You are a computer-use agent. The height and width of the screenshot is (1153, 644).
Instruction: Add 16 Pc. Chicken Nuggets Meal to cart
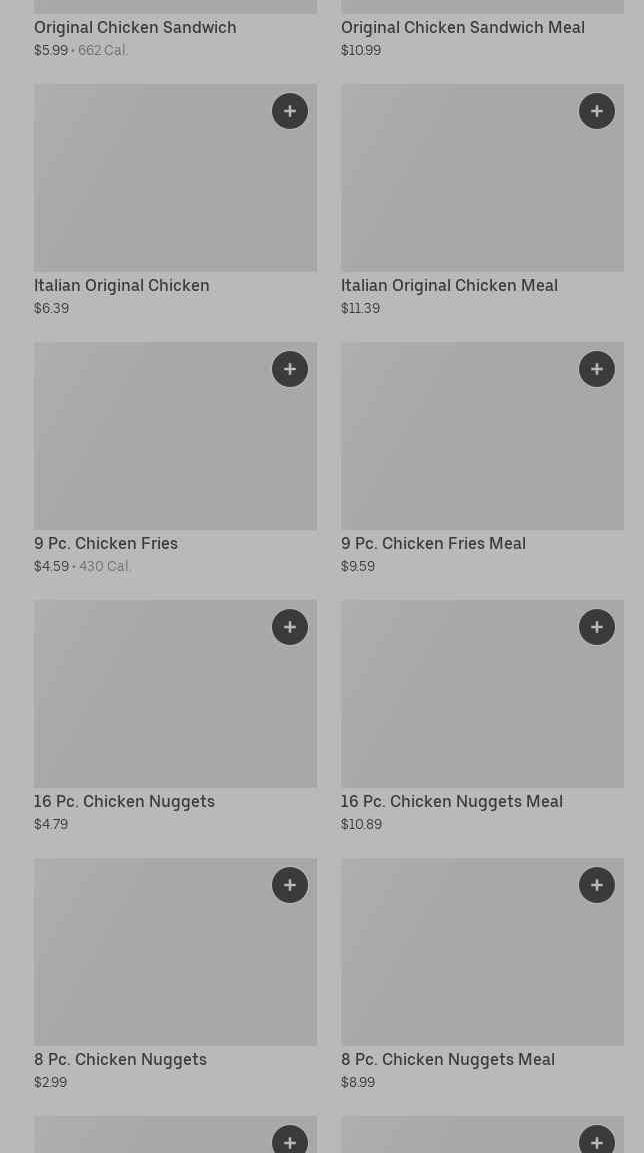pyautogui.click(x=597, y=627)
